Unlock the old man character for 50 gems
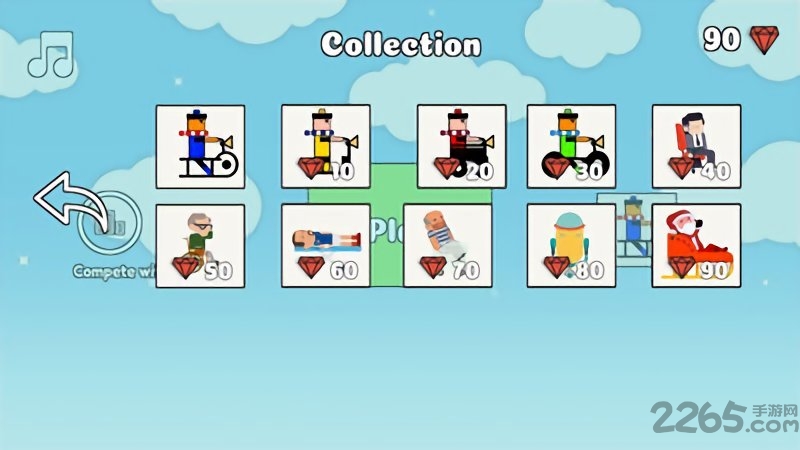Viewport: 800px width, 450px height. click(200, 246)
